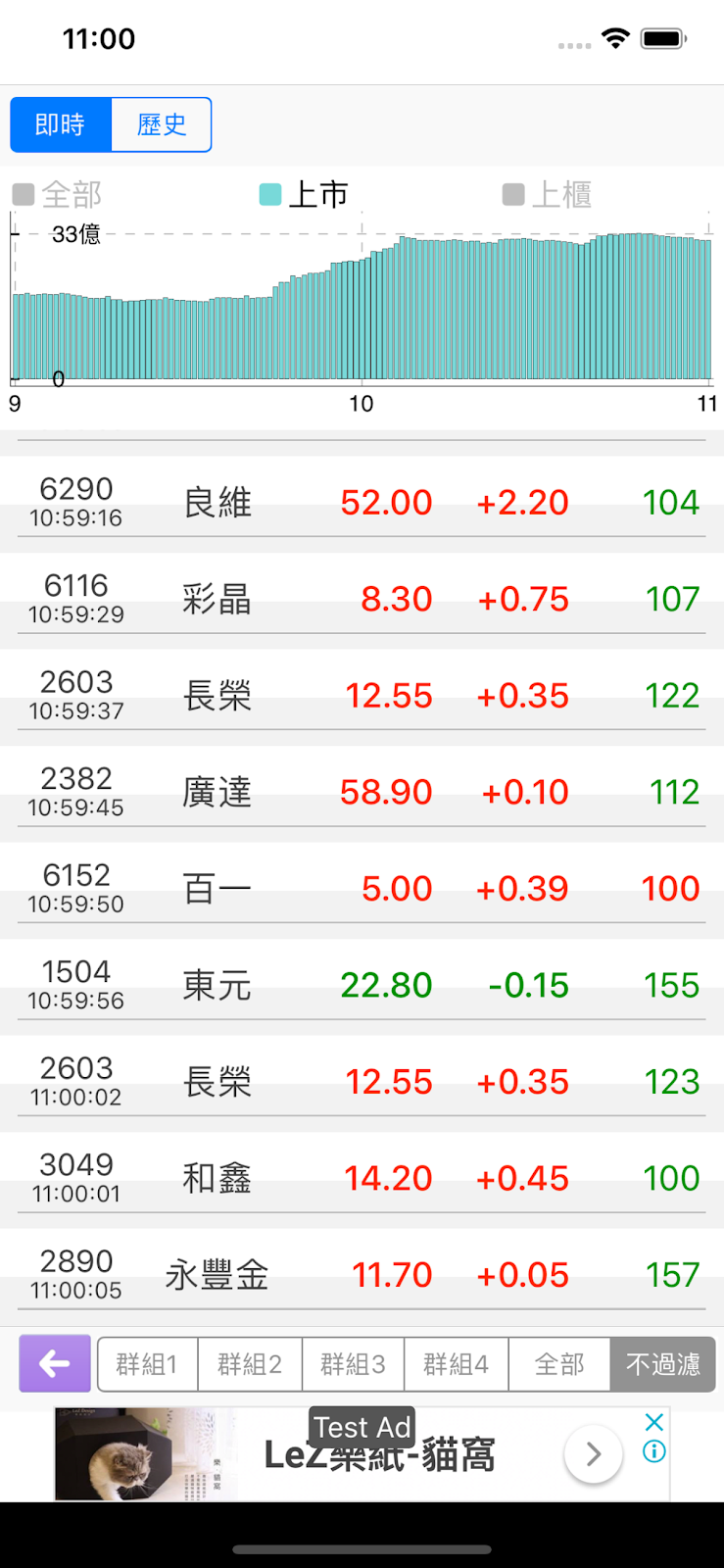Go back with the purple arrow

(x=55, y=1363)
